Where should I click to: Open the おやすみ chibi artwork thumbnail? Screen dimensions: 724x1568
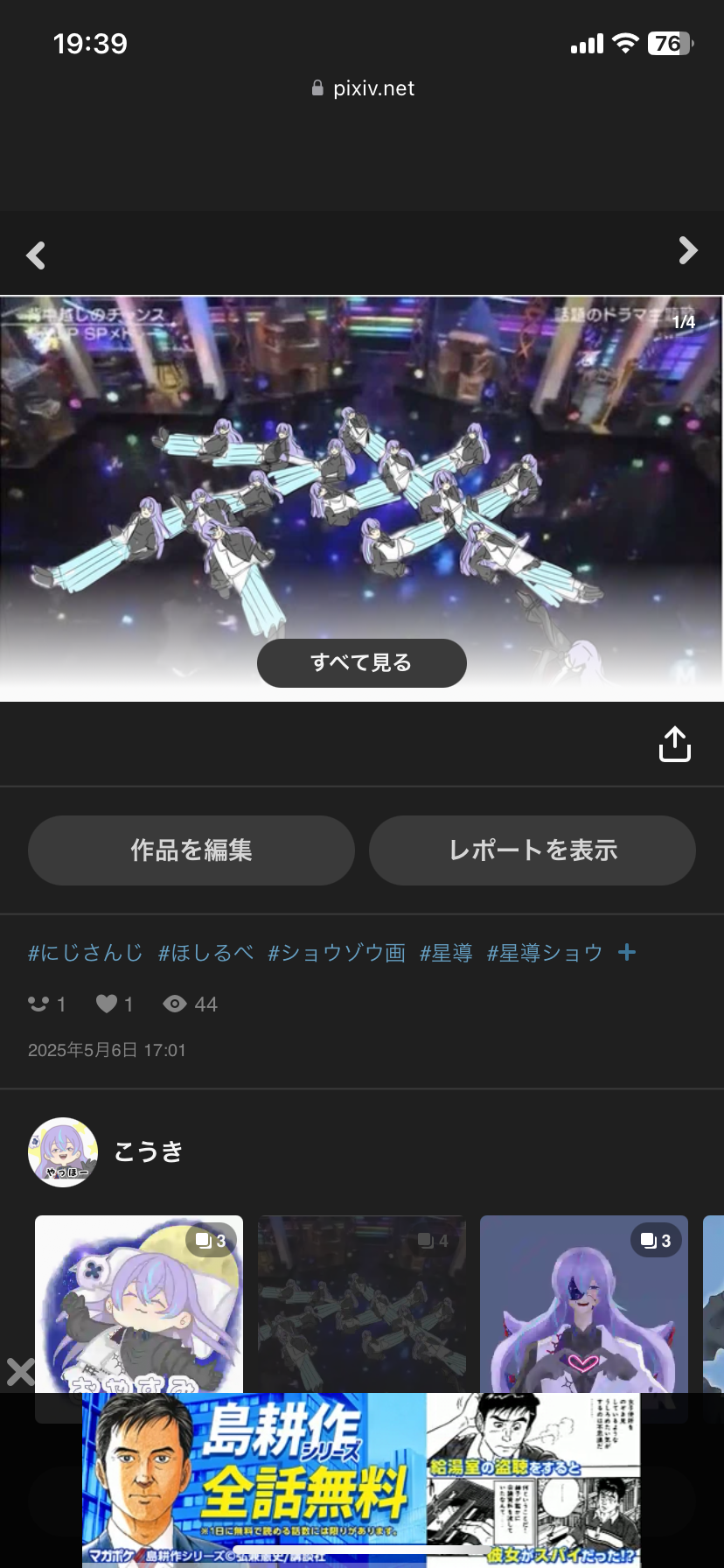tap(139, 1304)
